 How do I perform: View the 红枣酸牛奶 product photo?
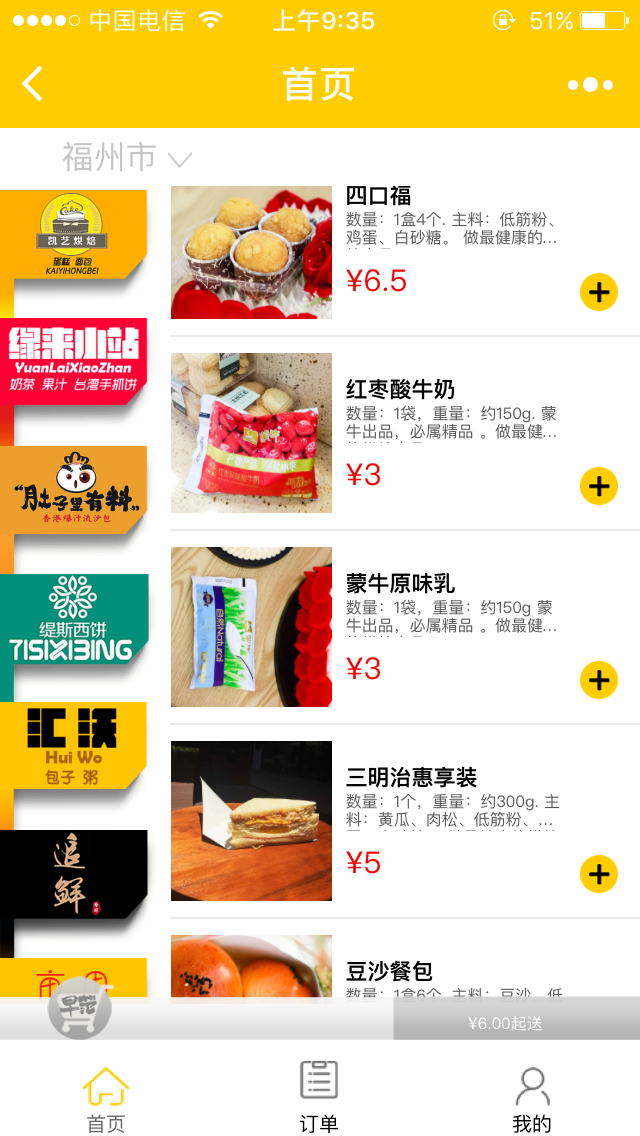pyautogui.click(x=251, y=433)
